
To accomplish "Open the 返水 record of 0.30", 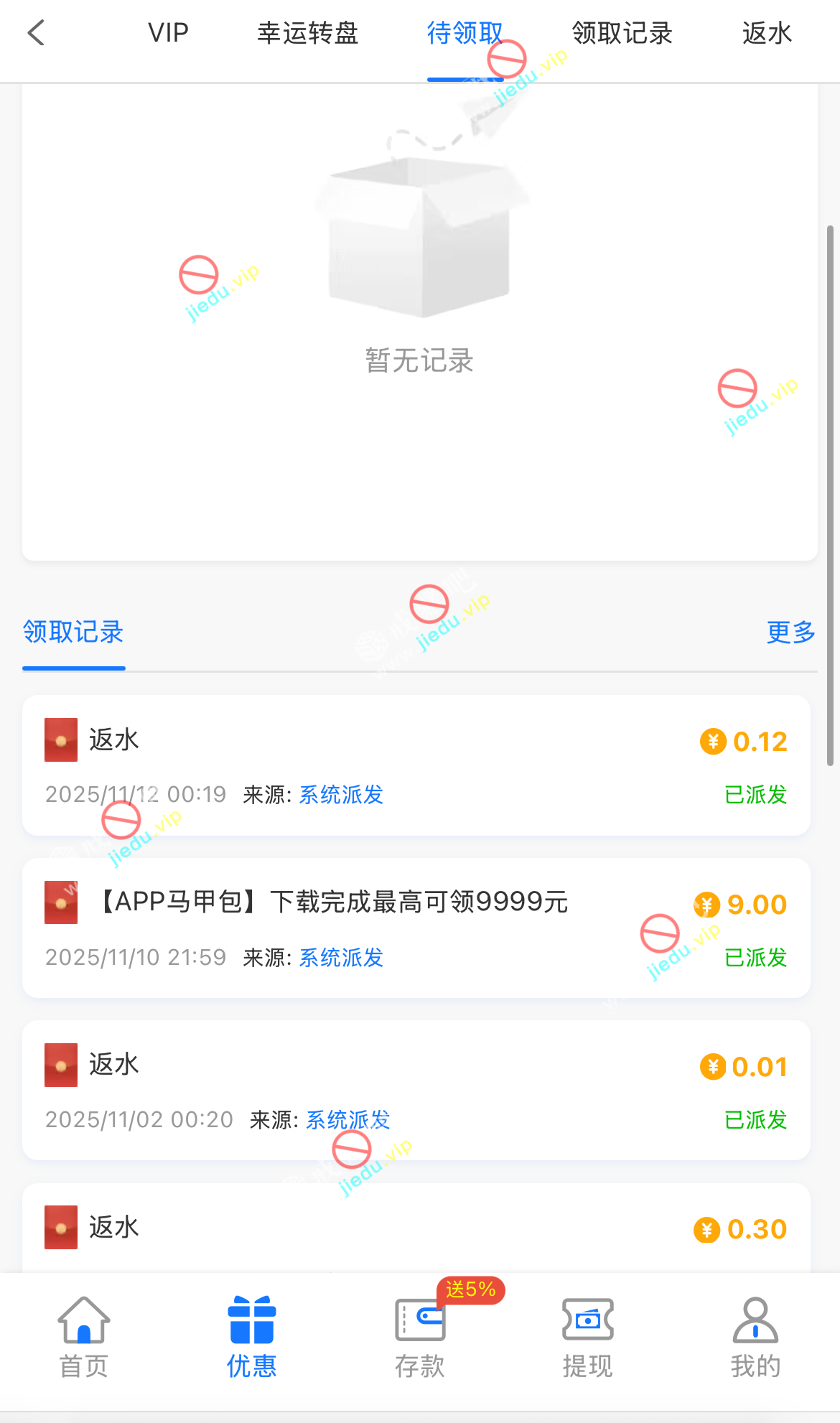I will (416, 1228).
